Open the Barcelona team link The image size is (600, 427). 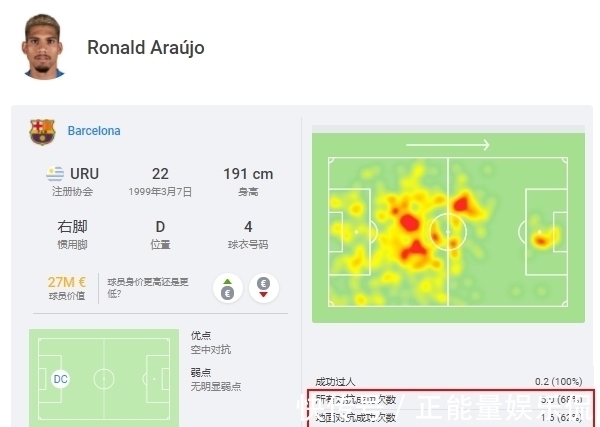pyautogui.click(x=93, y=131)
